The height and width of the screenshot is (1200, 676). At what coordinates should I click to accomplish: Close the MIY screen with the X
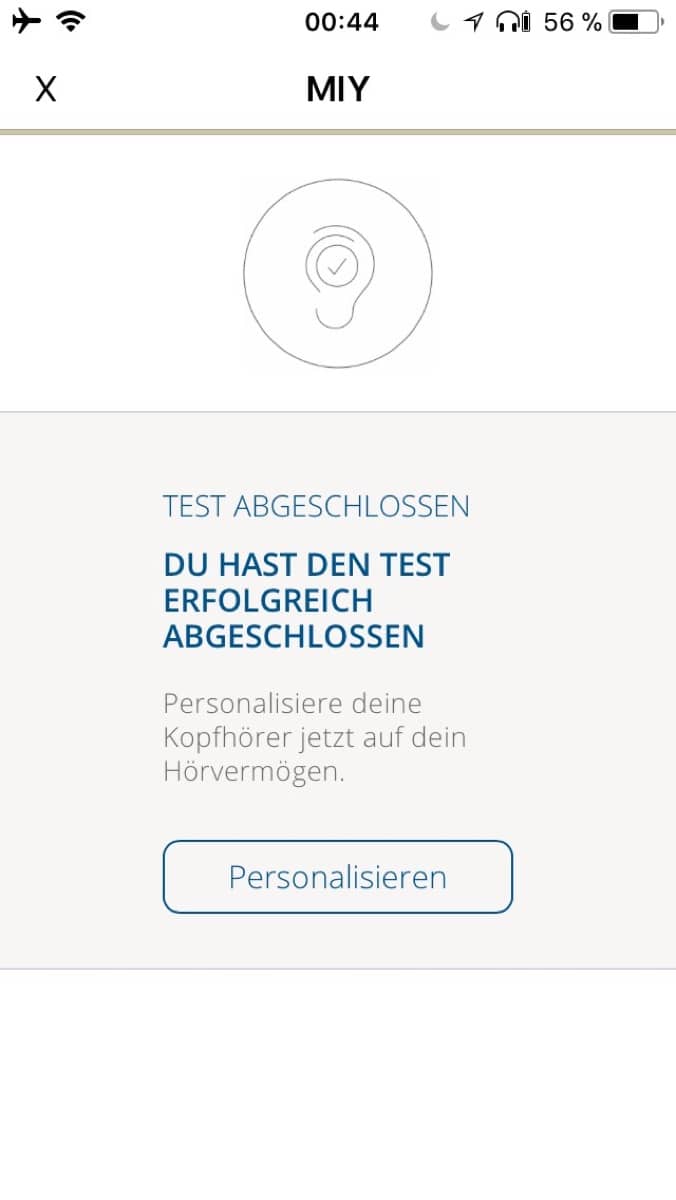(45, 89)
